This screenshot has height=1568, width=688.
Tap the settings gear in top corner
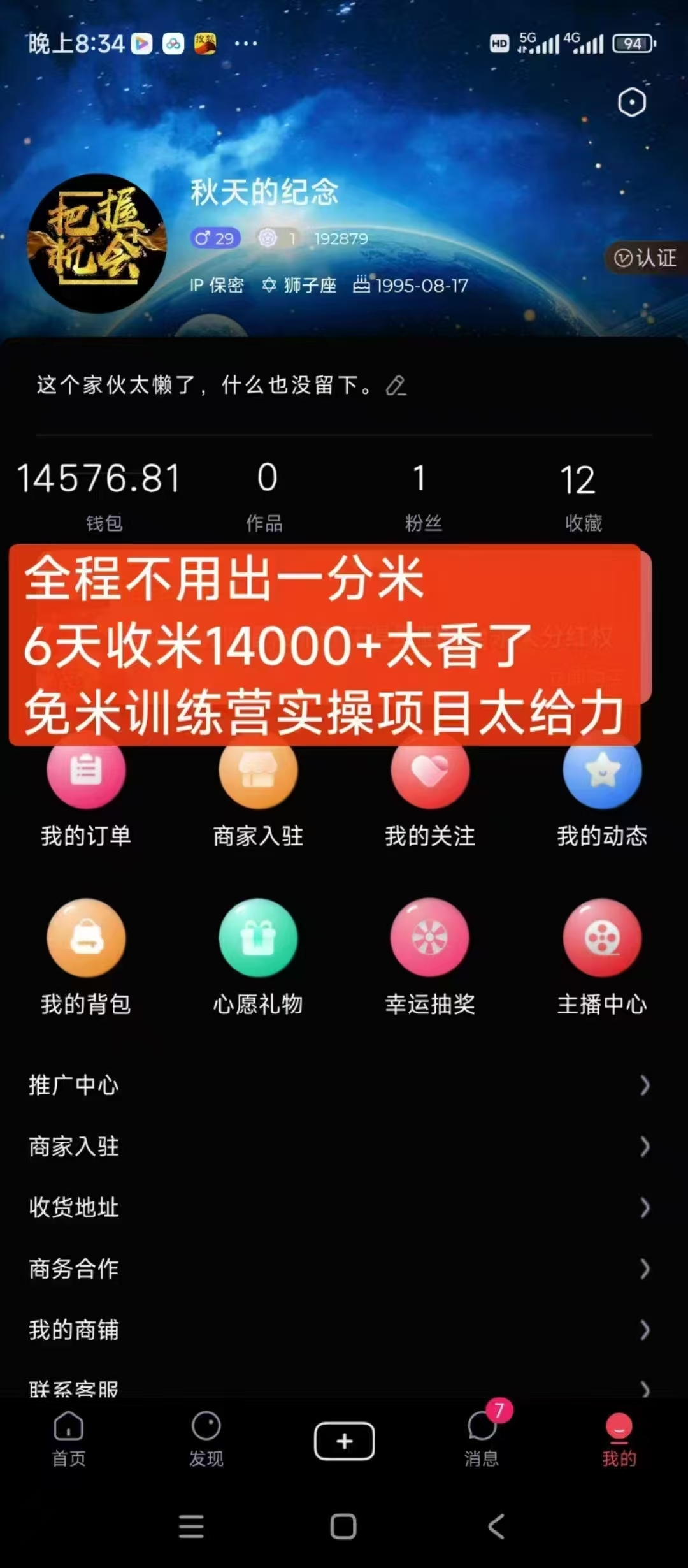633,102
